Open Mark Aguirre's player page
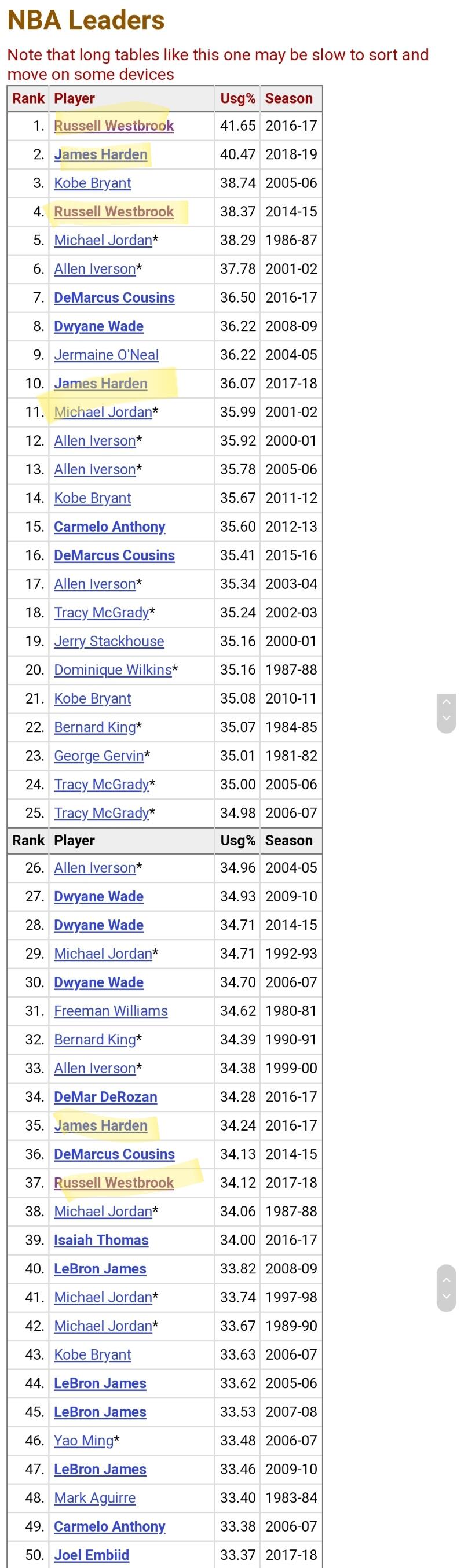Image resolution: width=468 pixels, height=1568 pixels. 94,1497
